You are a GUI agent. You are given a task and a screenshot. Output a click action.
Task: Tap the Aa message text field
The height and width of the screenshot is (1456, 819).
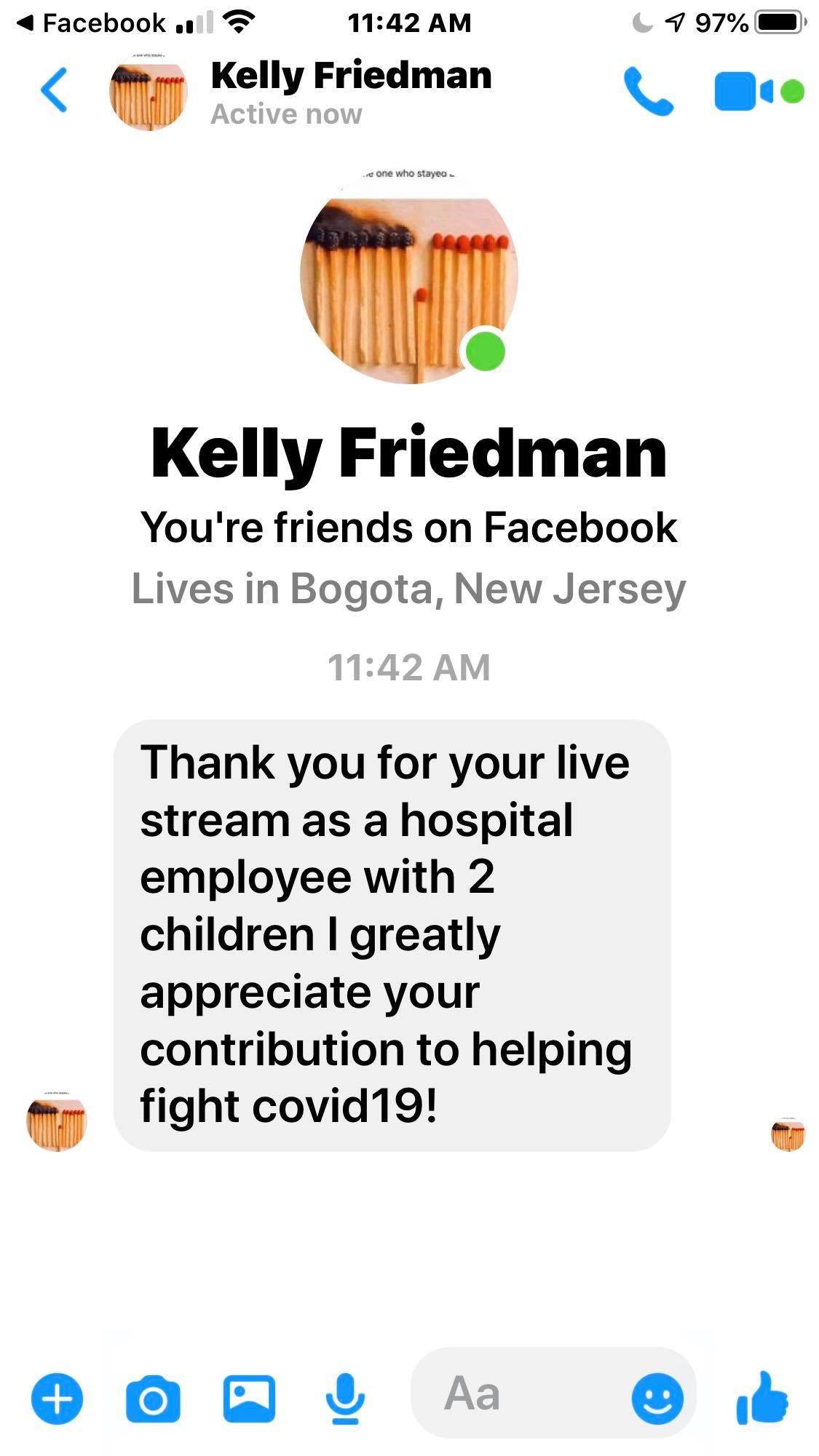pyautogui.click(x=518, y=1393)
